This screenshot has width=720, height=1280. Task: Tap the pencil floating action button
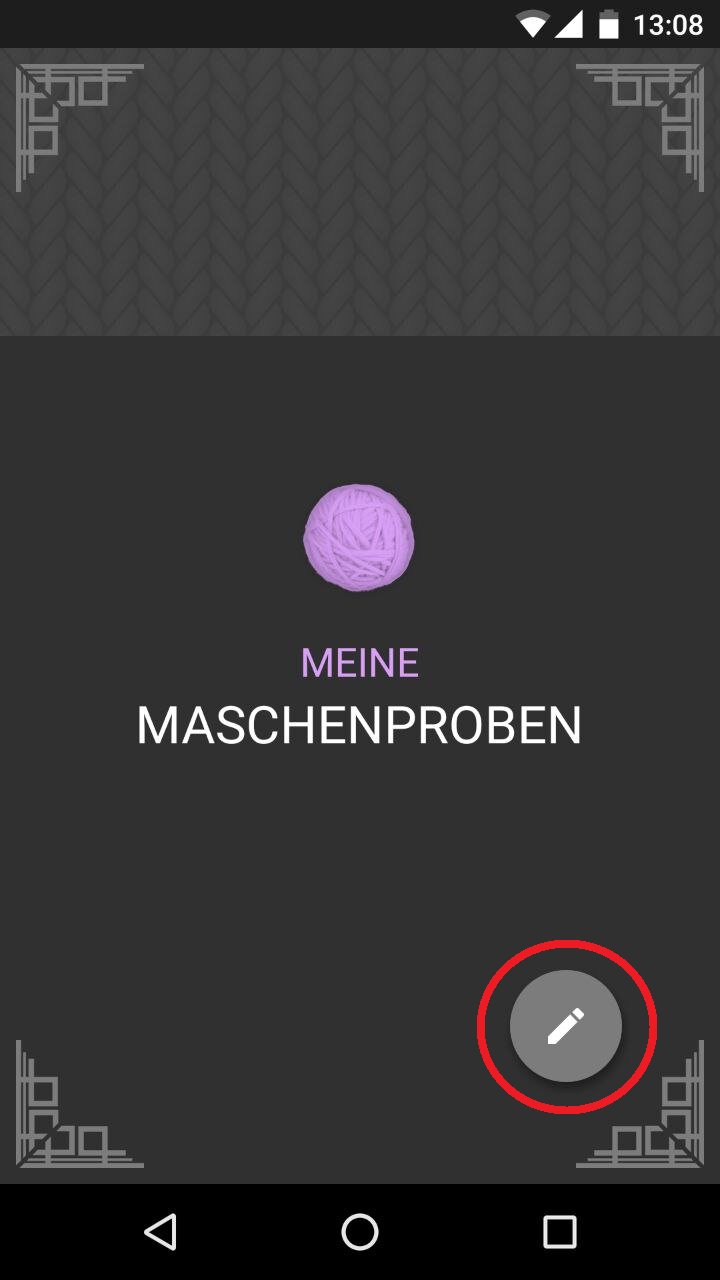pyautogui.click(x=566, y=1026)
